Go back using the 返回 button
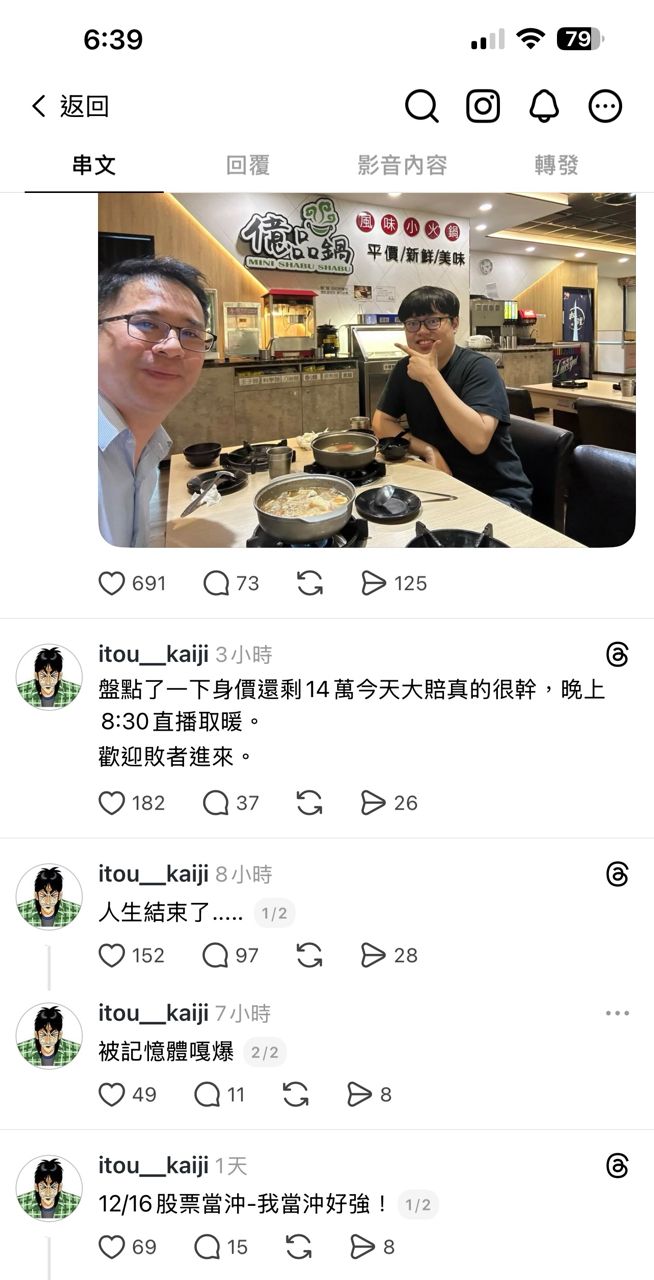The width and height of the screenshot is (654, 1280). pos(70,106)
